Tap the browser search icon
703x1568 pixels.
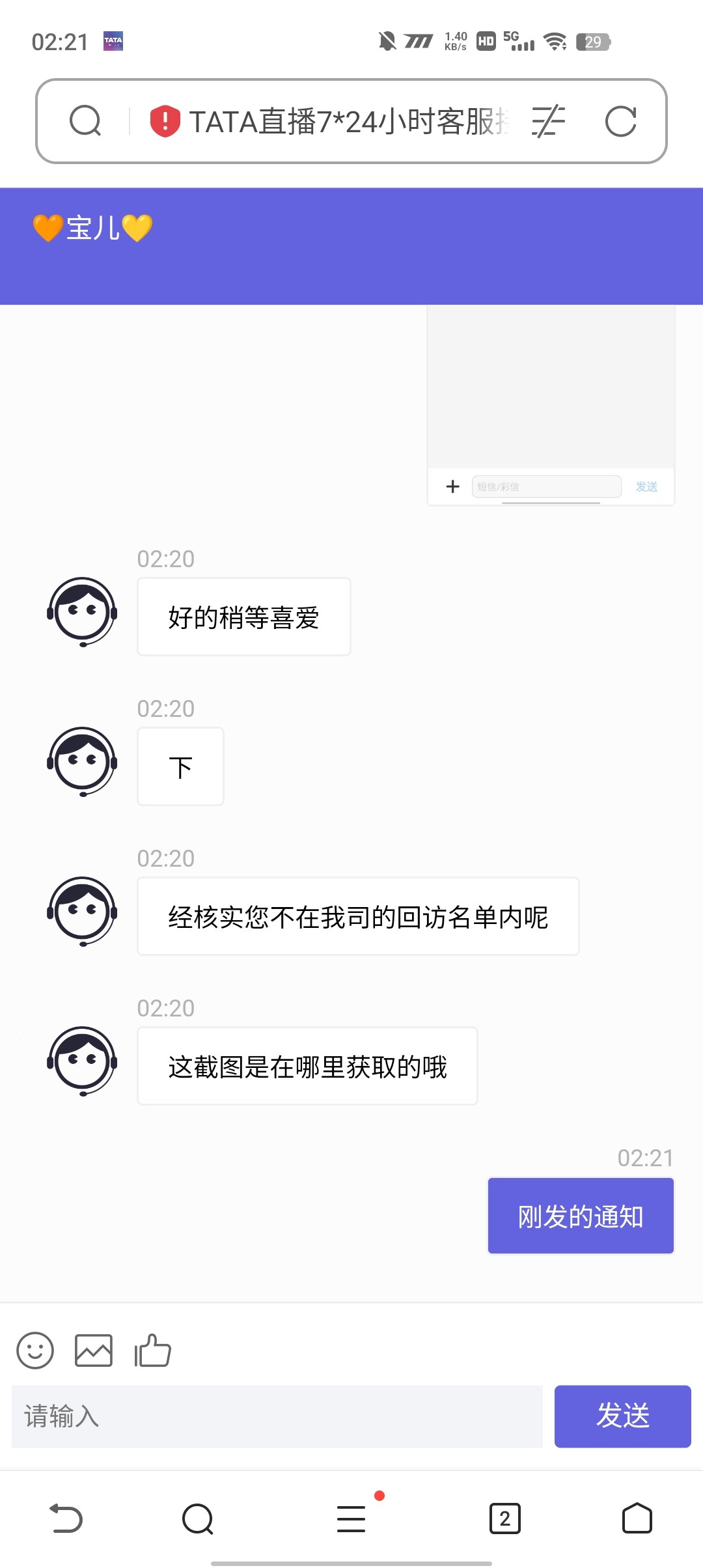pos(85,121)
